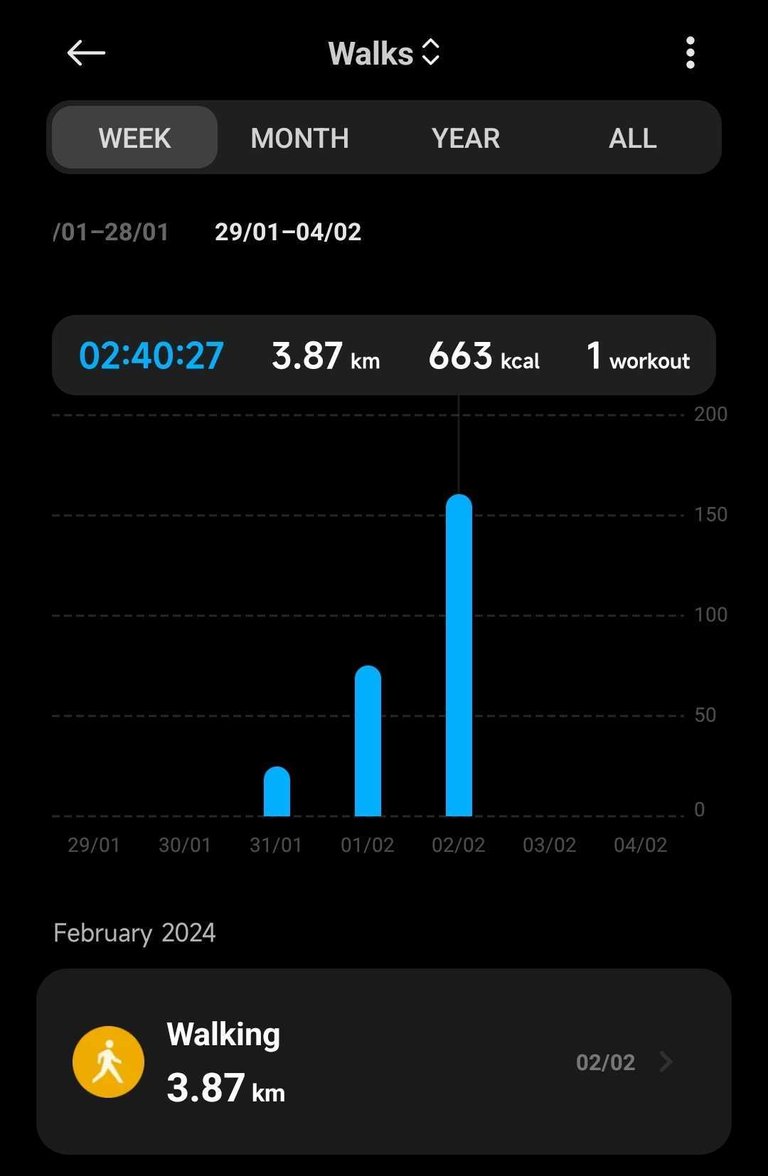Jump to the previous week ending 28/01
This screenshot has height=1176, width=768.
coord(111,233)
